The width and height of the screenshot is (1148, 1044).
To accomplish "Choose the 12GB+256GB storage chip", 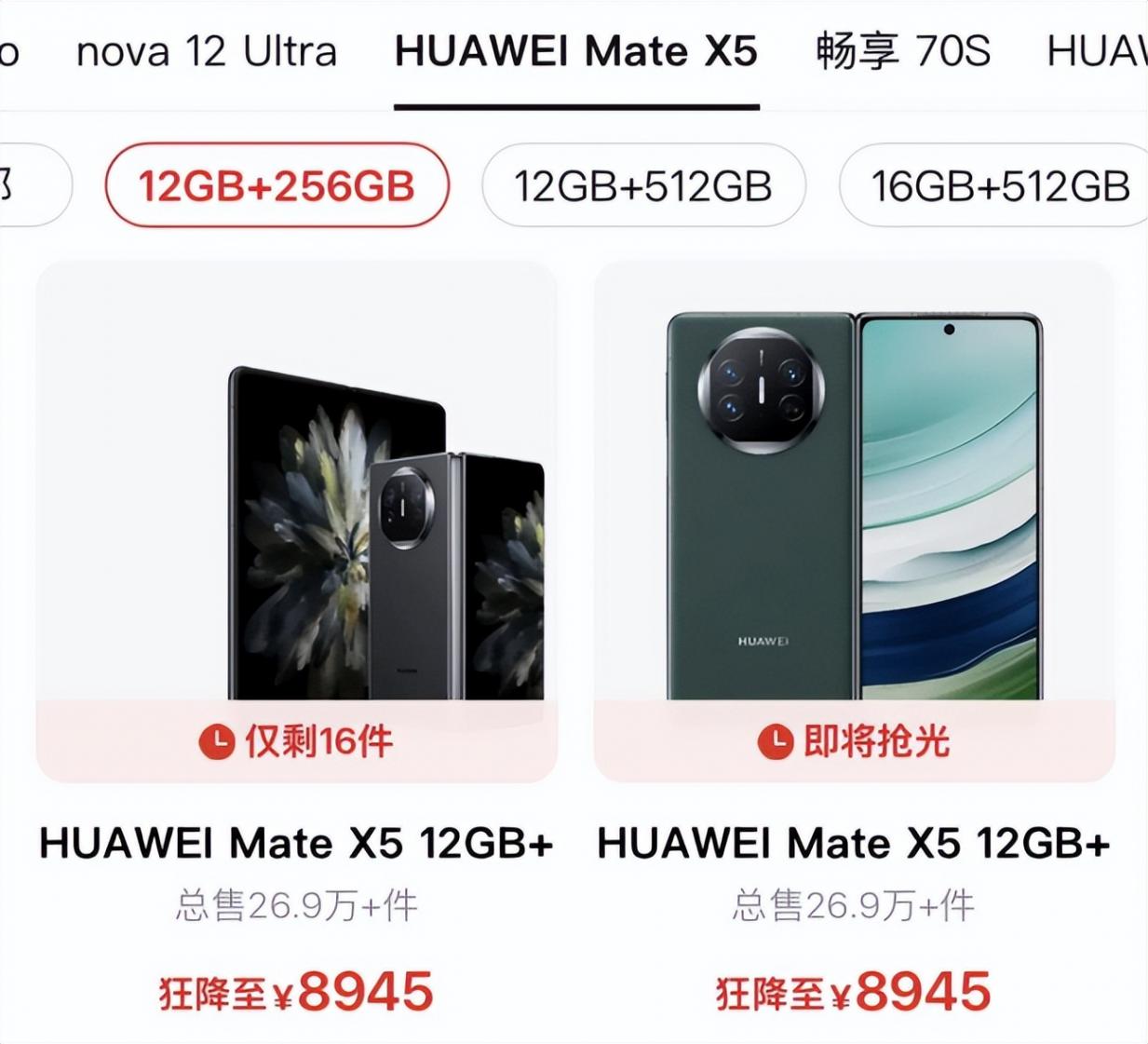I will coord(277,185).
